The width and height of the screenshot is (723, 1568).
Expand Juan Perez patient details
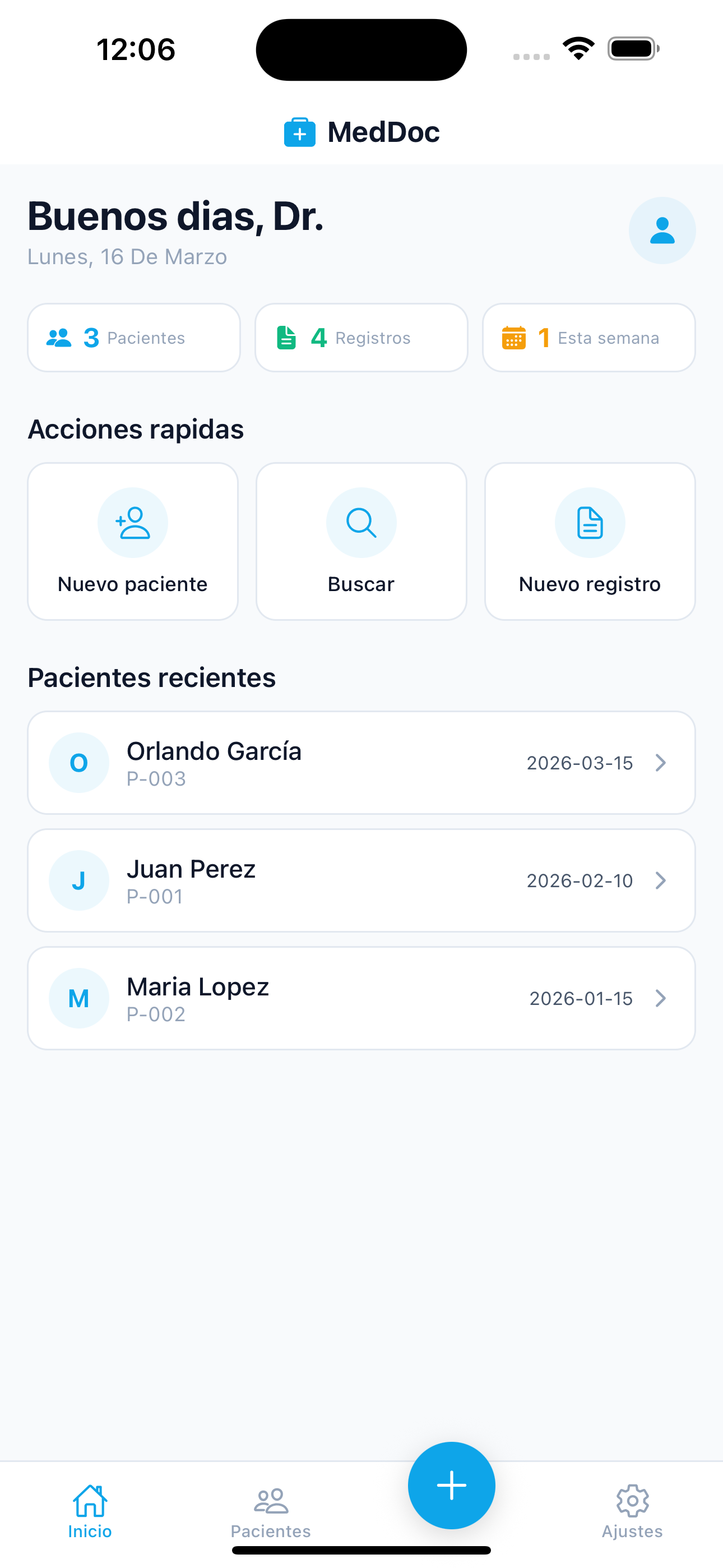point(661,880)
